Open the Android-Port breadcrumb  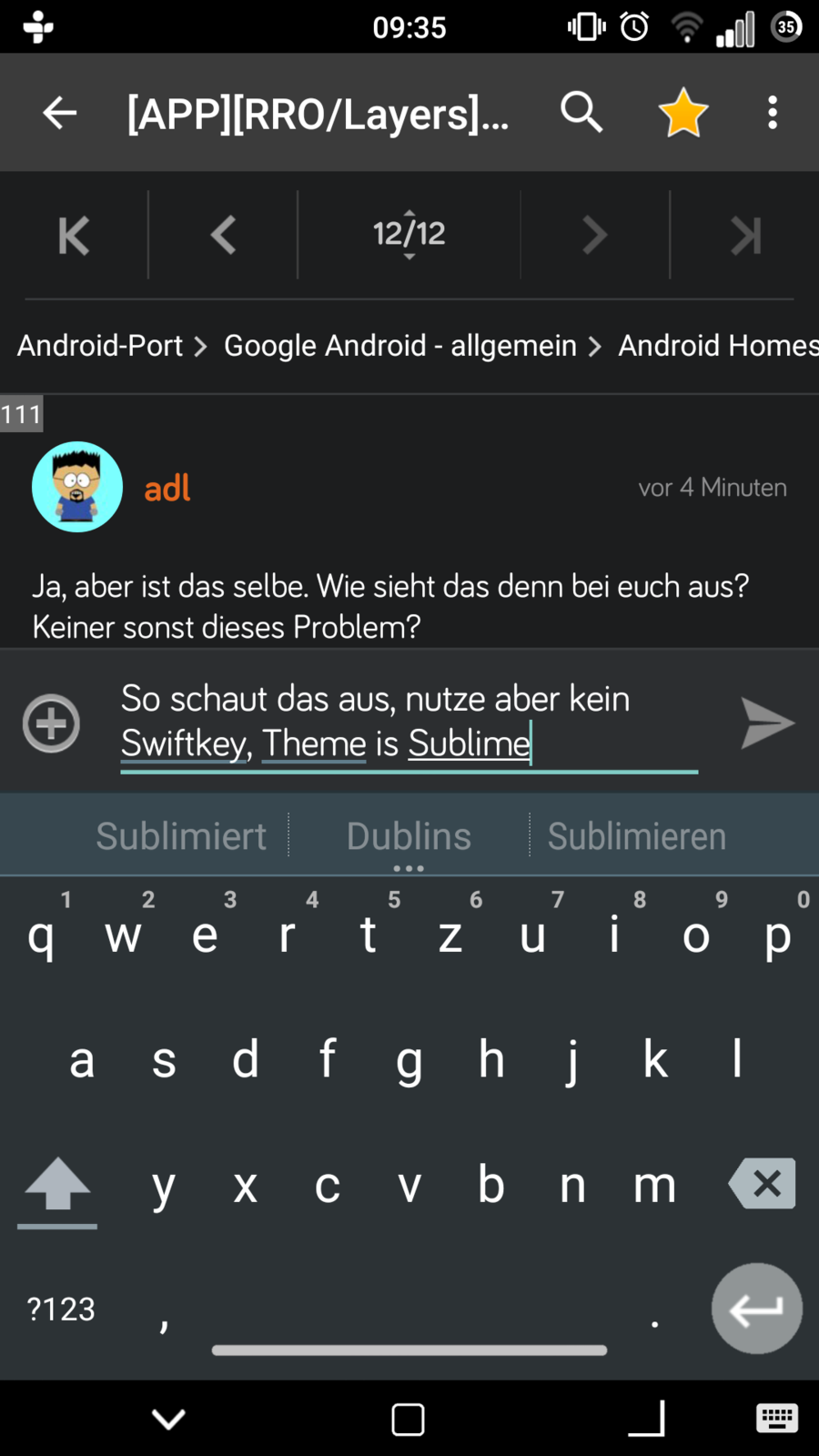click(100, 346)
